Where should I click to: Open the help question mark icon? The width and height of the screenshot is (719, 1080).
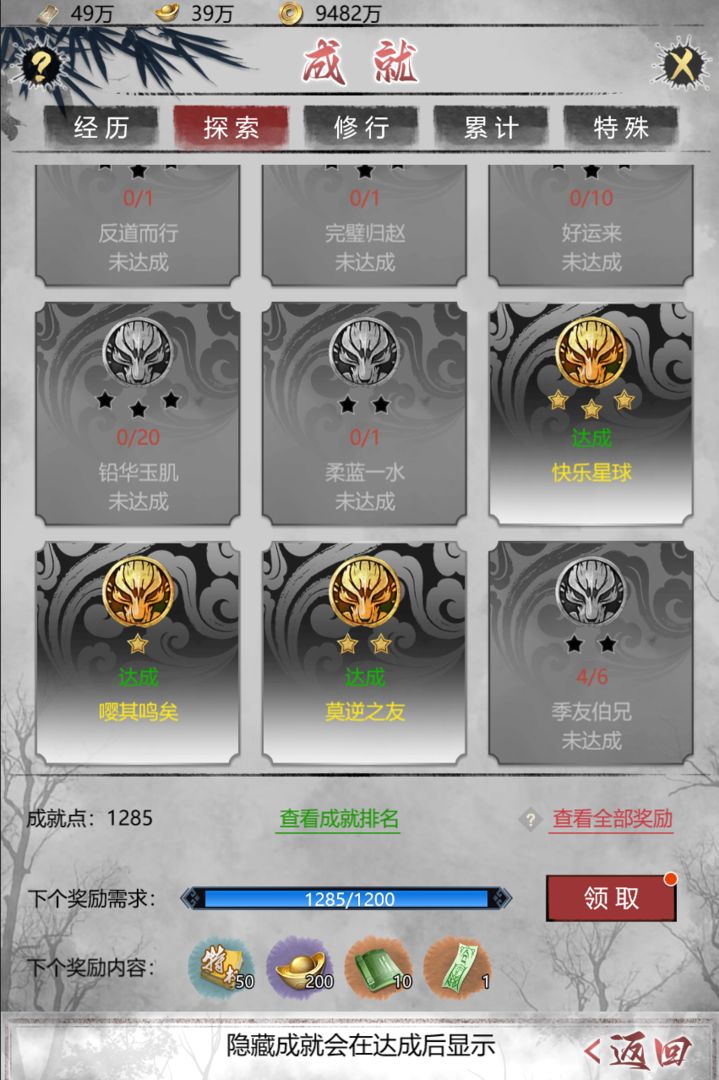pos(40,67)
